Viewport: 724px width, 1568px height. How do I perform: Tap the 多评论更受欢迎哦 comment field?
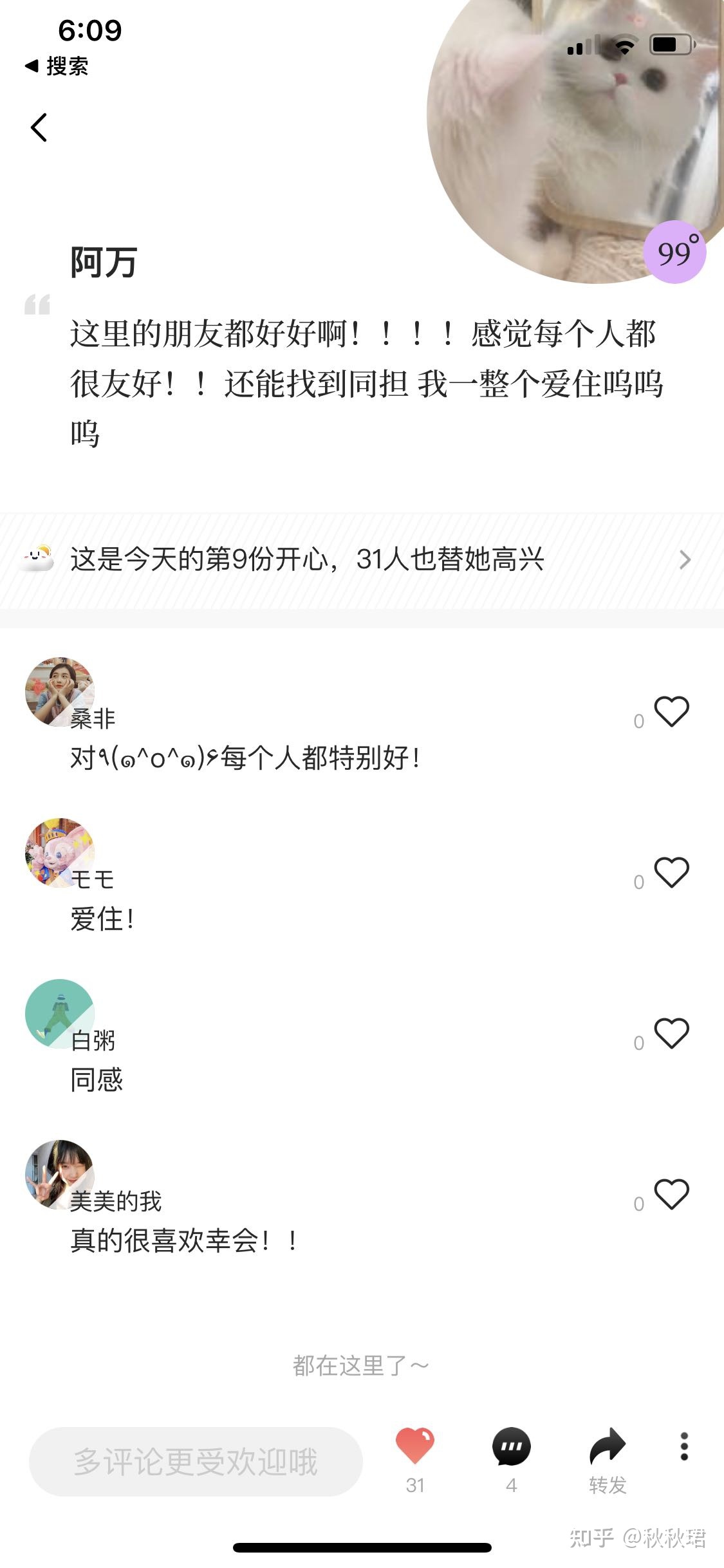pyautogui.click(x=196, y=1461)
